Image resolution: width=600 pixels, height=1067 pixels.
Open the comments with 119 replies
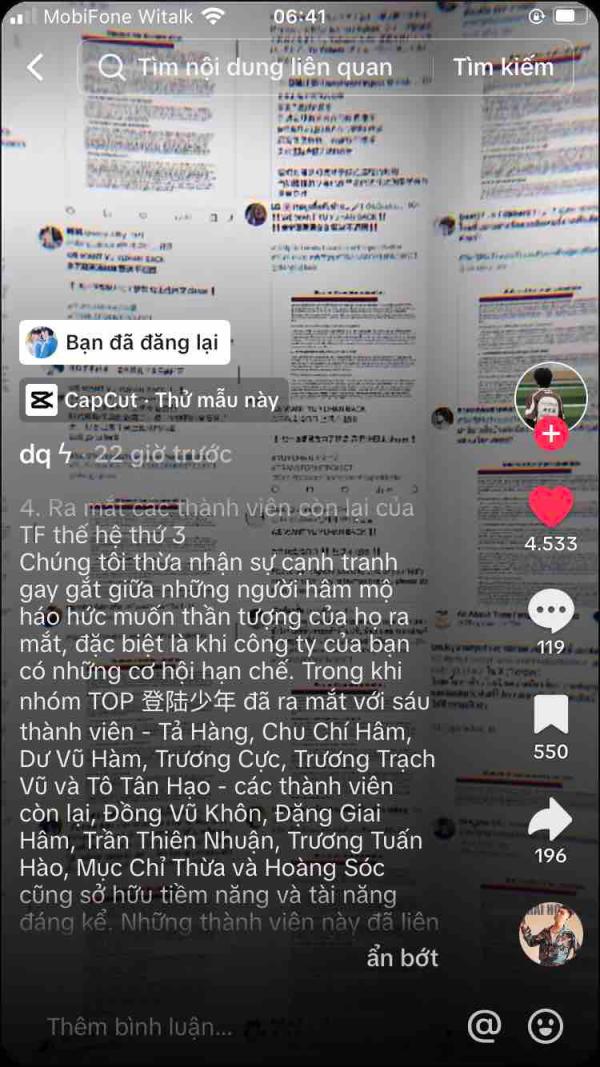pyautogui.click(x=550, y=611)
